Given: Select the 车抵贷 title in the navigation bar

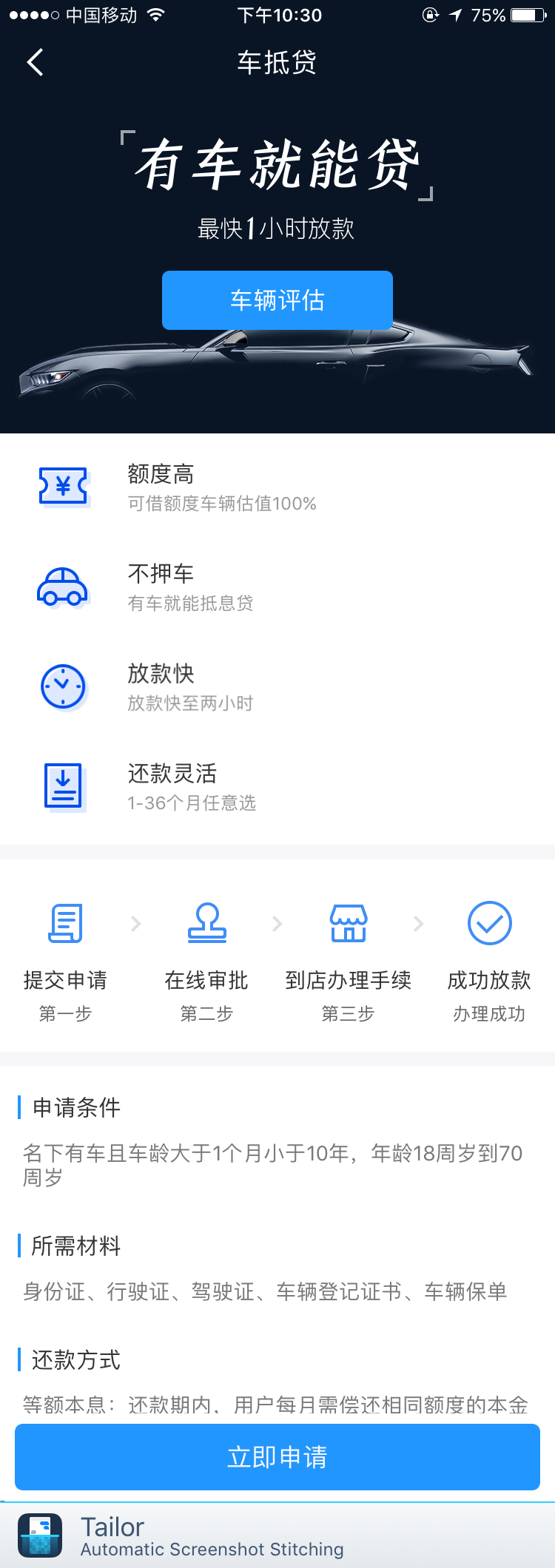Looking at the screenshot, I should click(277, 63).
